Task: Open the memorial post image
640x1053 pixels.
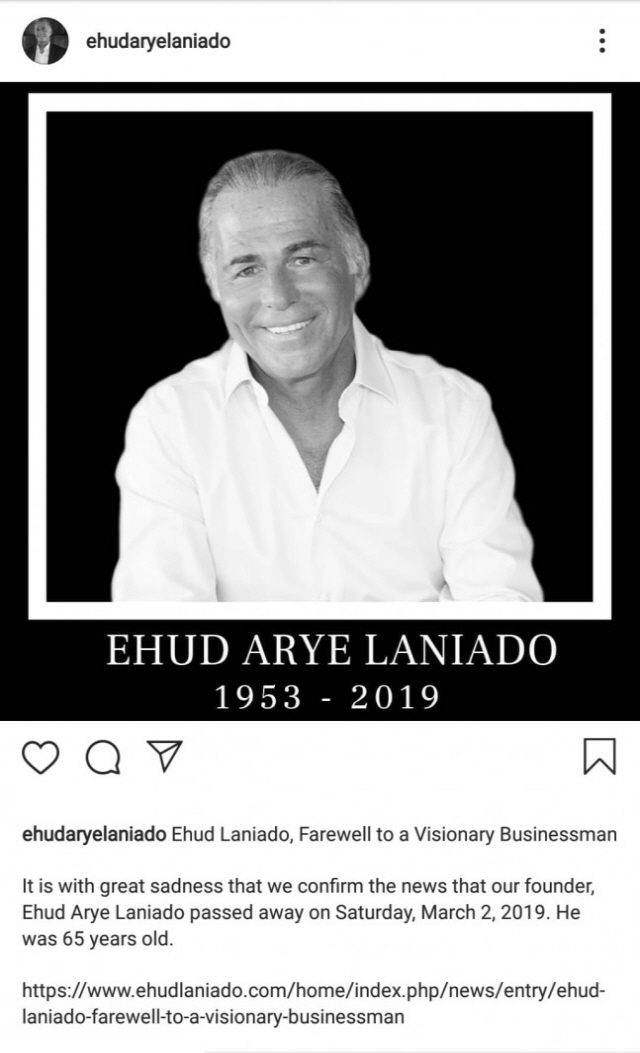Action: point(320,400)
